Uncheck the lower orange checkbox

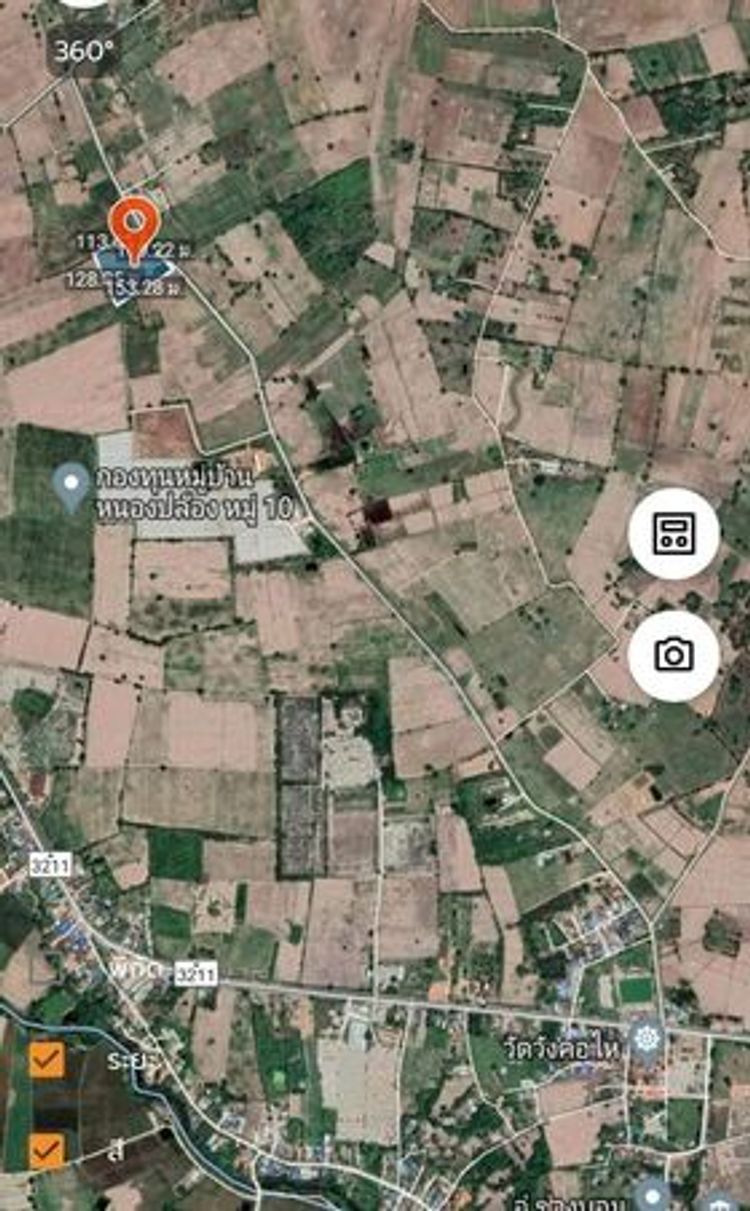coord(47,1151)
